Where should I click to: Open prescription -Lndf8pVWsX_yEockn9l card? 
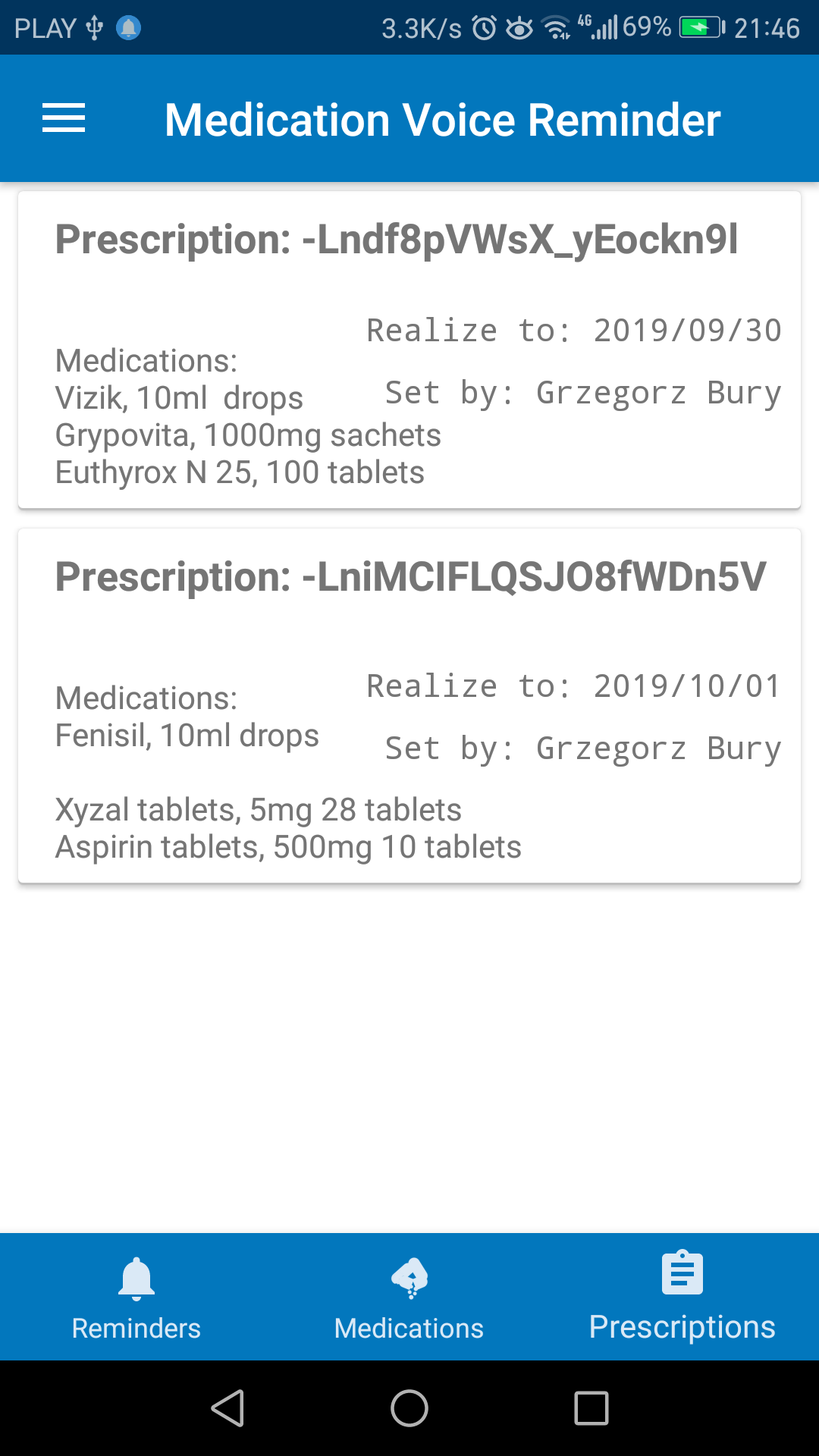point(409,349)
